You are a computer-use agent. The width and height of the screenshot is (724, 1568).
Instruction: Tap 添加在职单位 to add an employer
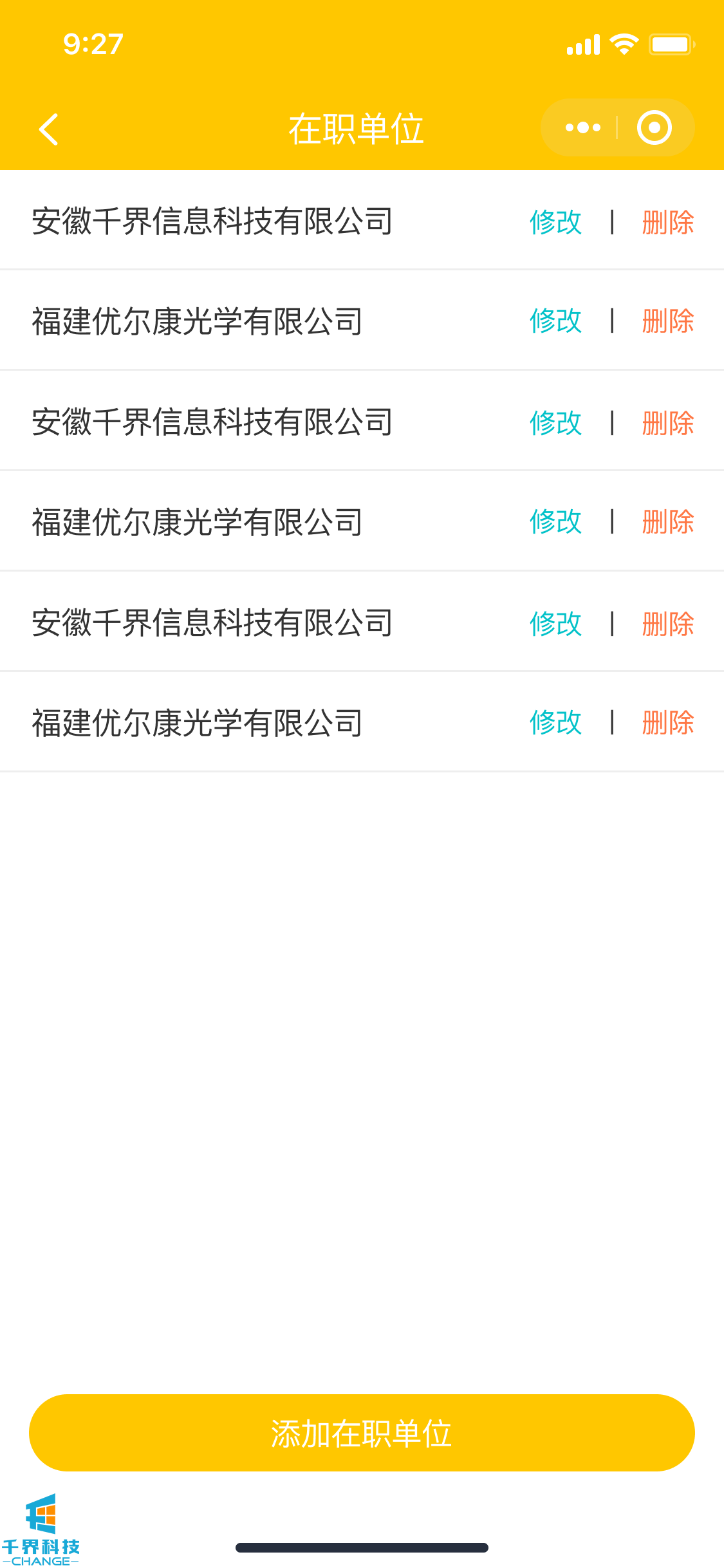pos(362,1433)
